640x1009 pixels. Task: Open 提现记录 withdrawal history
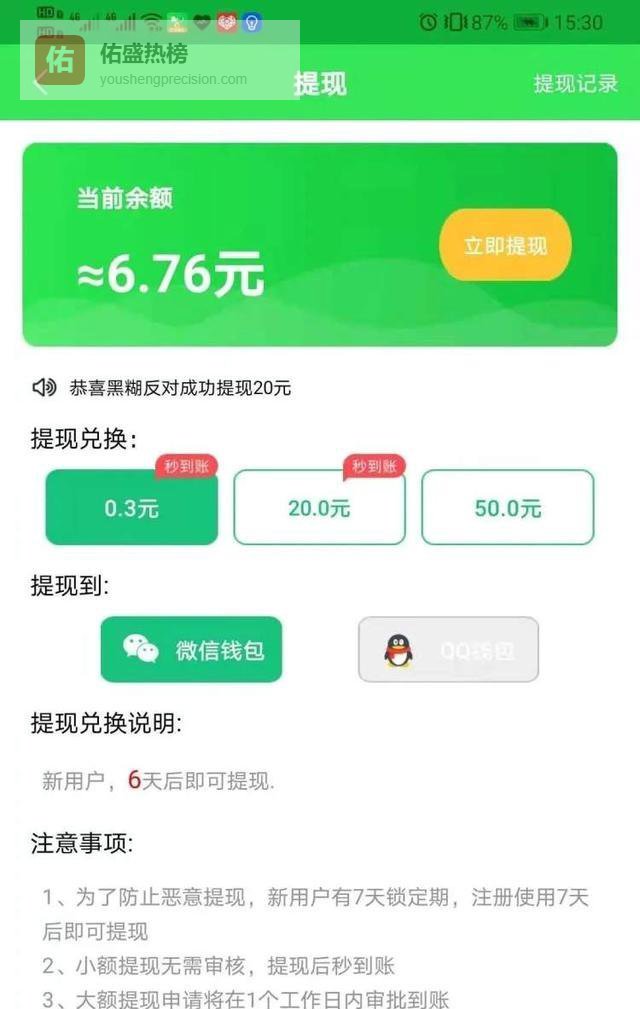tap(575, 84)
